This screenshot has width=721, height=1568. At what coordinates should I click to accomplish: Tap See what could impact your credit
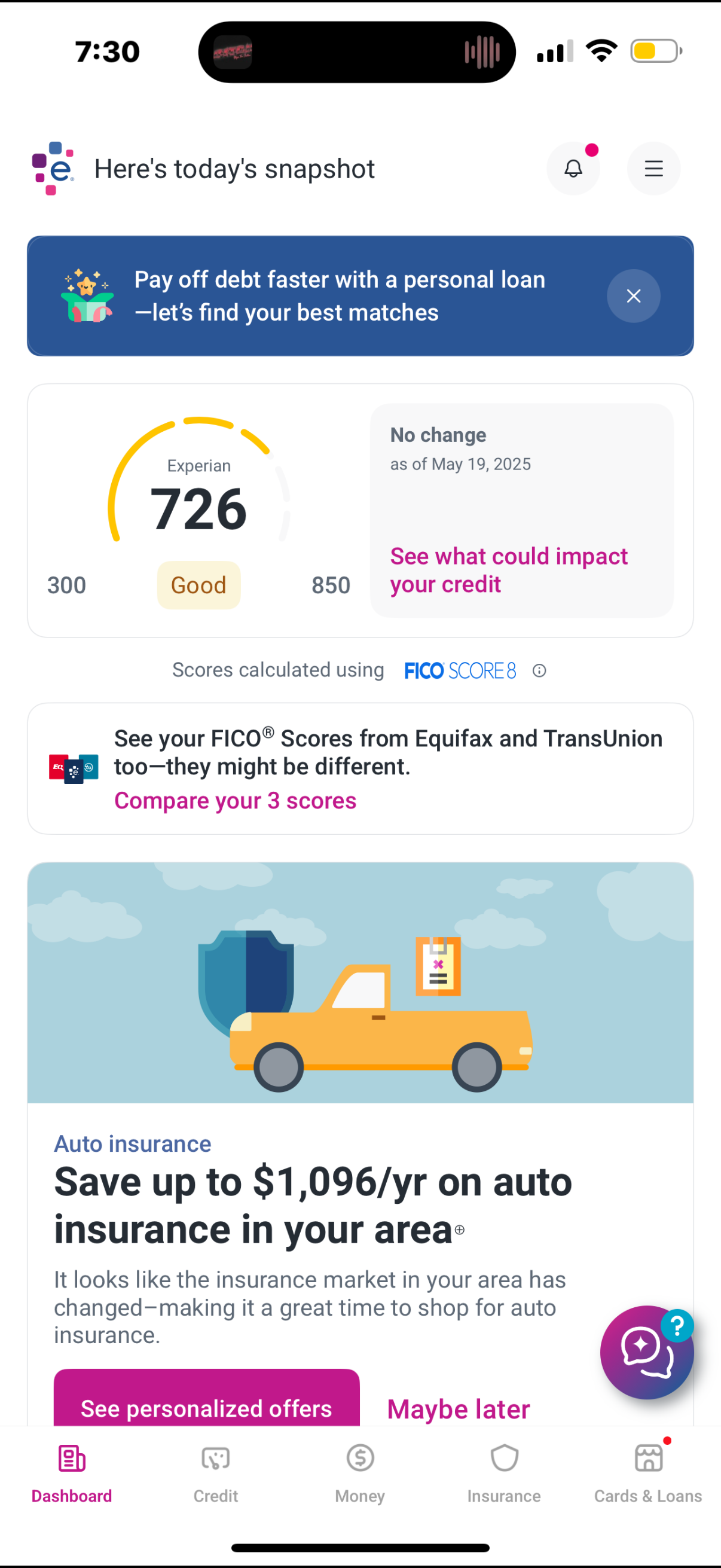[x=508, y=570]
